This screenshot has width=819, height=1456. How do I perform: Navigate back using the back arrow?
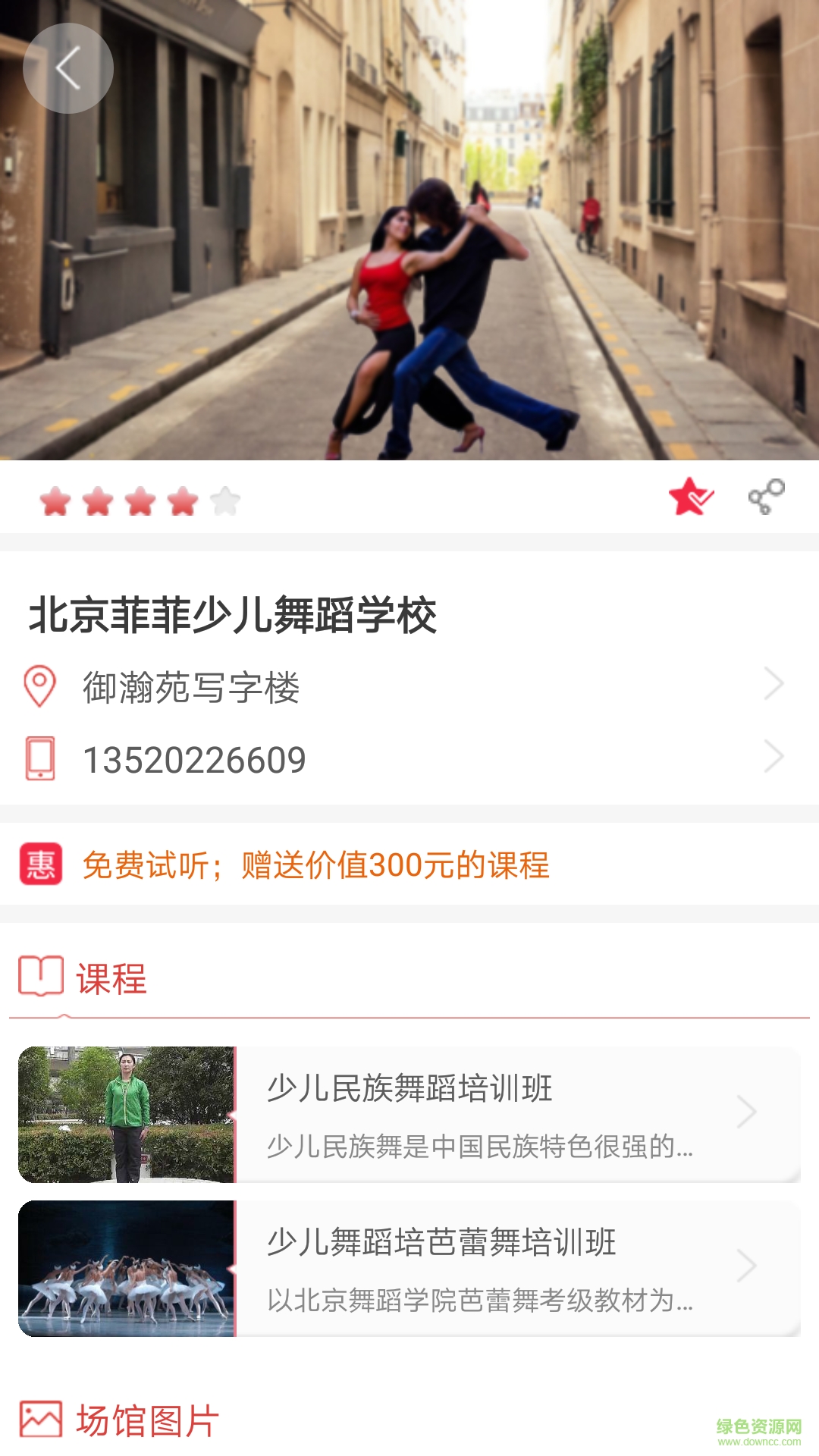point(67,67)
